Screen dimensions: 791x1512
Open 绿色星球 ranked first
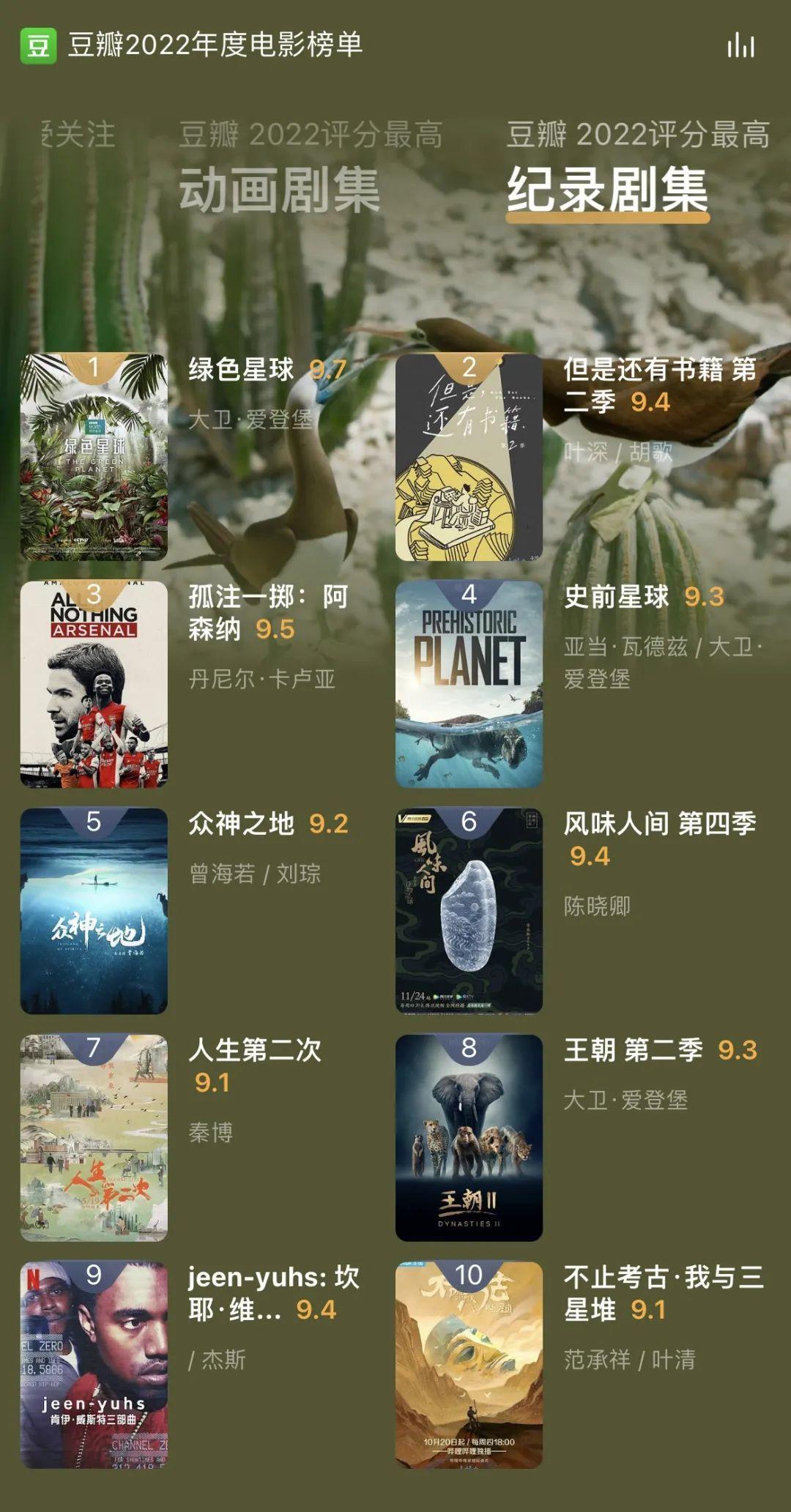[94, 458]
